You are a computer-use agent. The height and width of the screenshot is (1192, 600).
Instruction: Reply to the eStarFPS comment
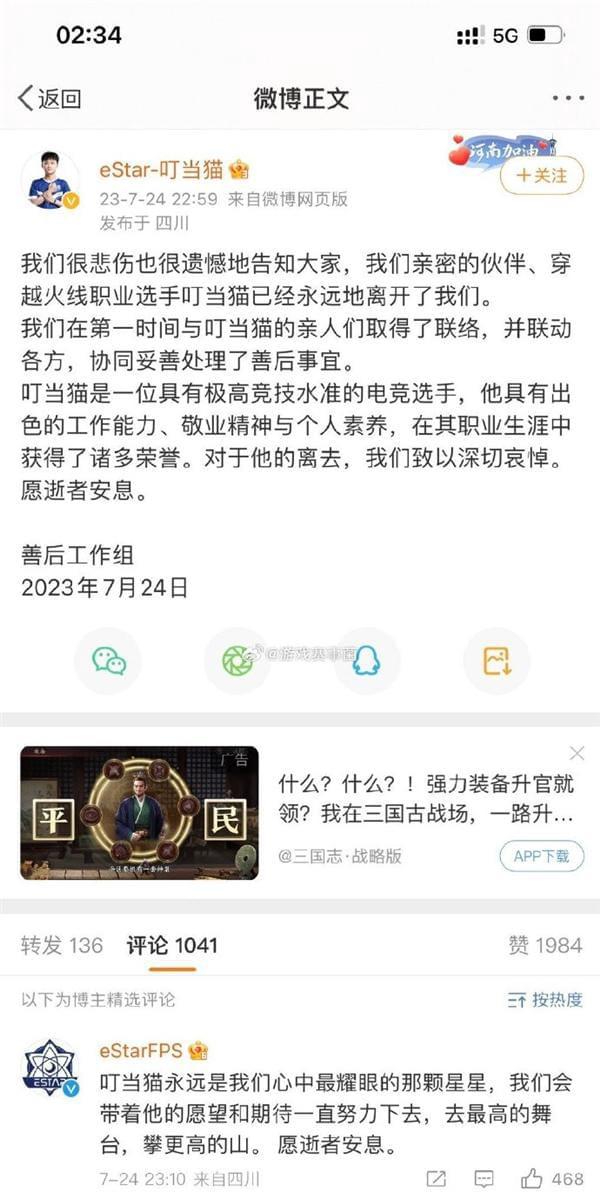click(x=483, y=1178)
